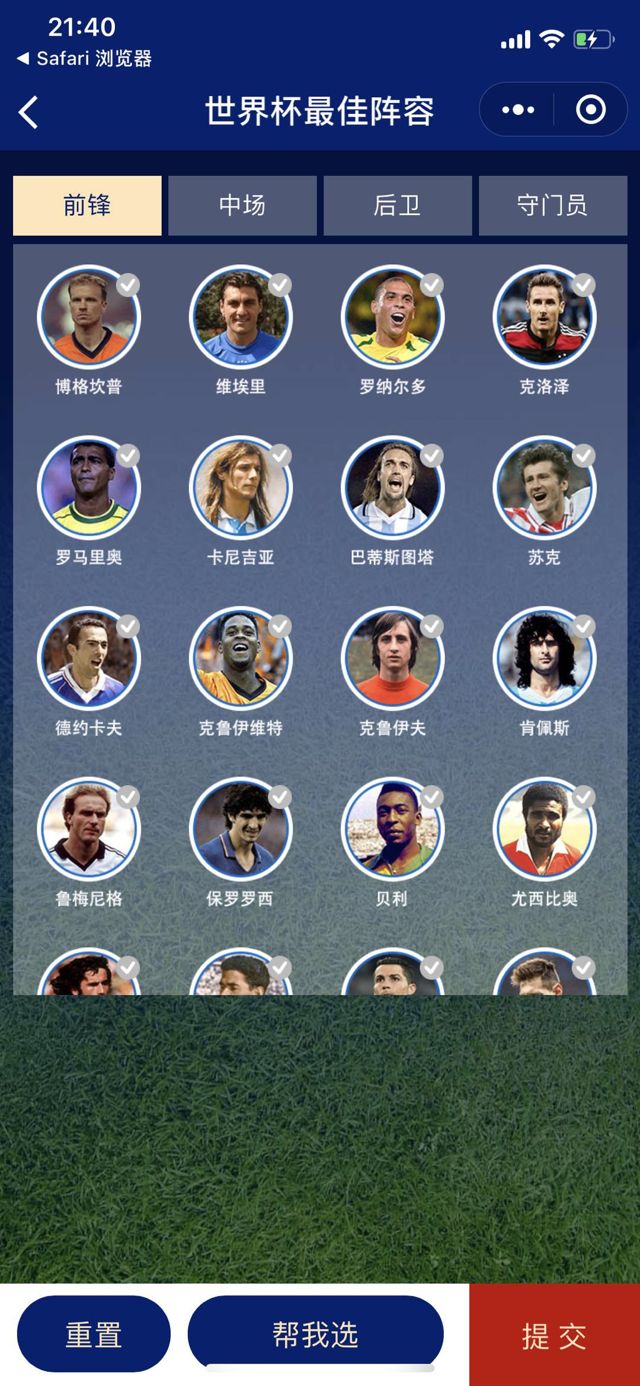Select player 巴蒂斯图塔
This screenshot has height=1386, width=640.
tap(392, 489)
